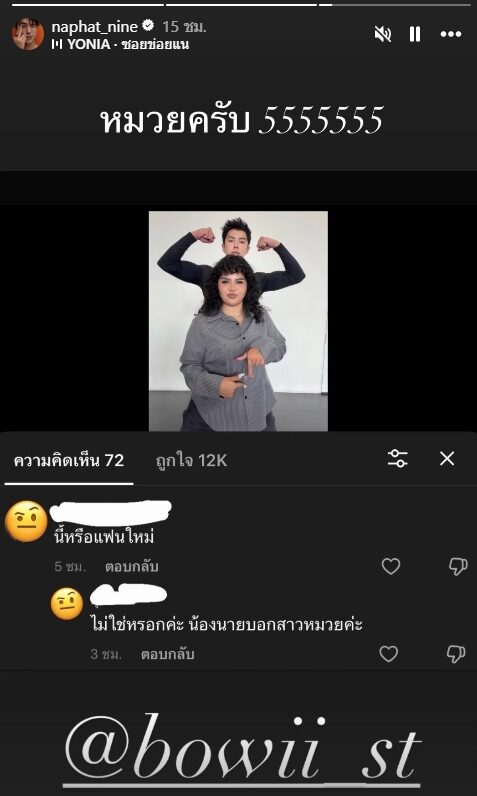Open the three-dot overflow menu
This screenshot has width=477, height=796.
pyautogui.click(x=451, y=34)
